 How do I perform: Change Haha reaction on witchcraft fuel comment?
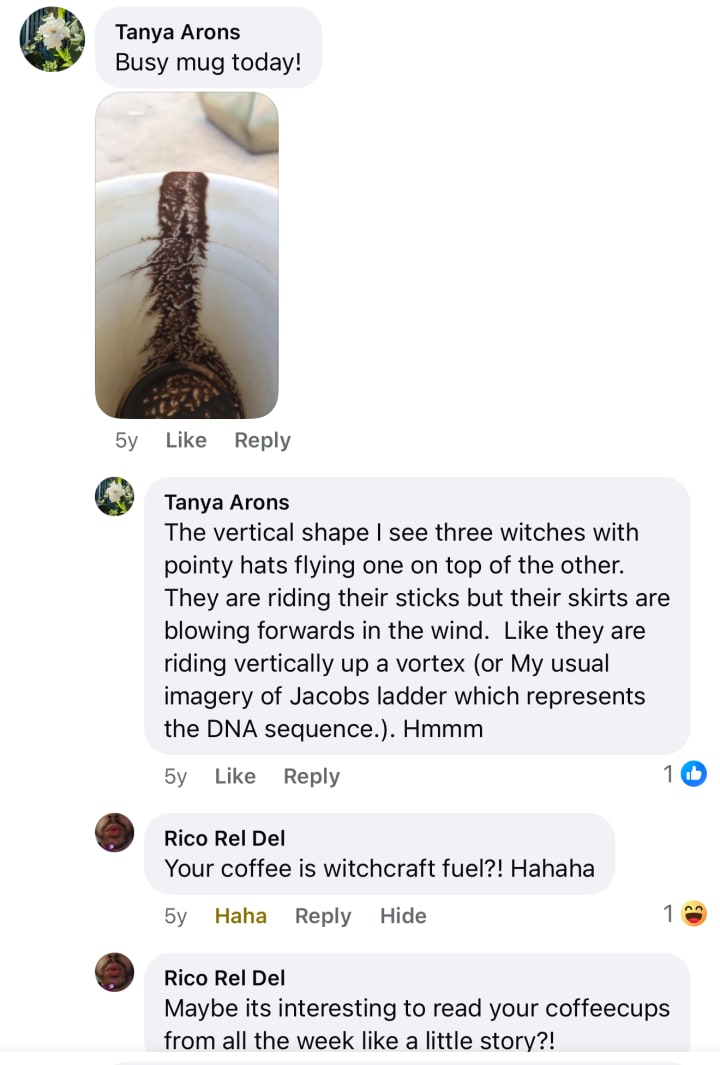pos(240,916)
